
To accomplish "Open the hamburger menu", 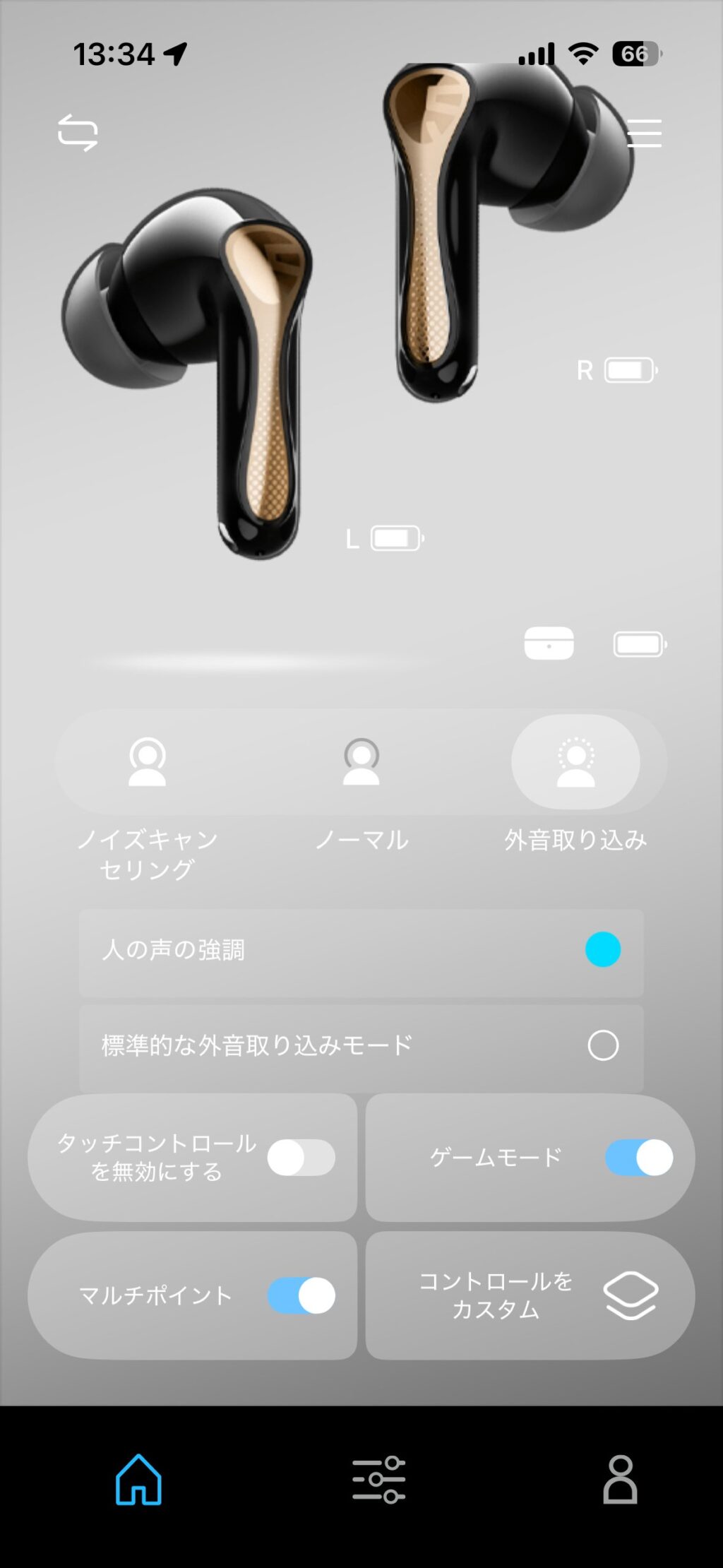I will (x=644, y=133).
